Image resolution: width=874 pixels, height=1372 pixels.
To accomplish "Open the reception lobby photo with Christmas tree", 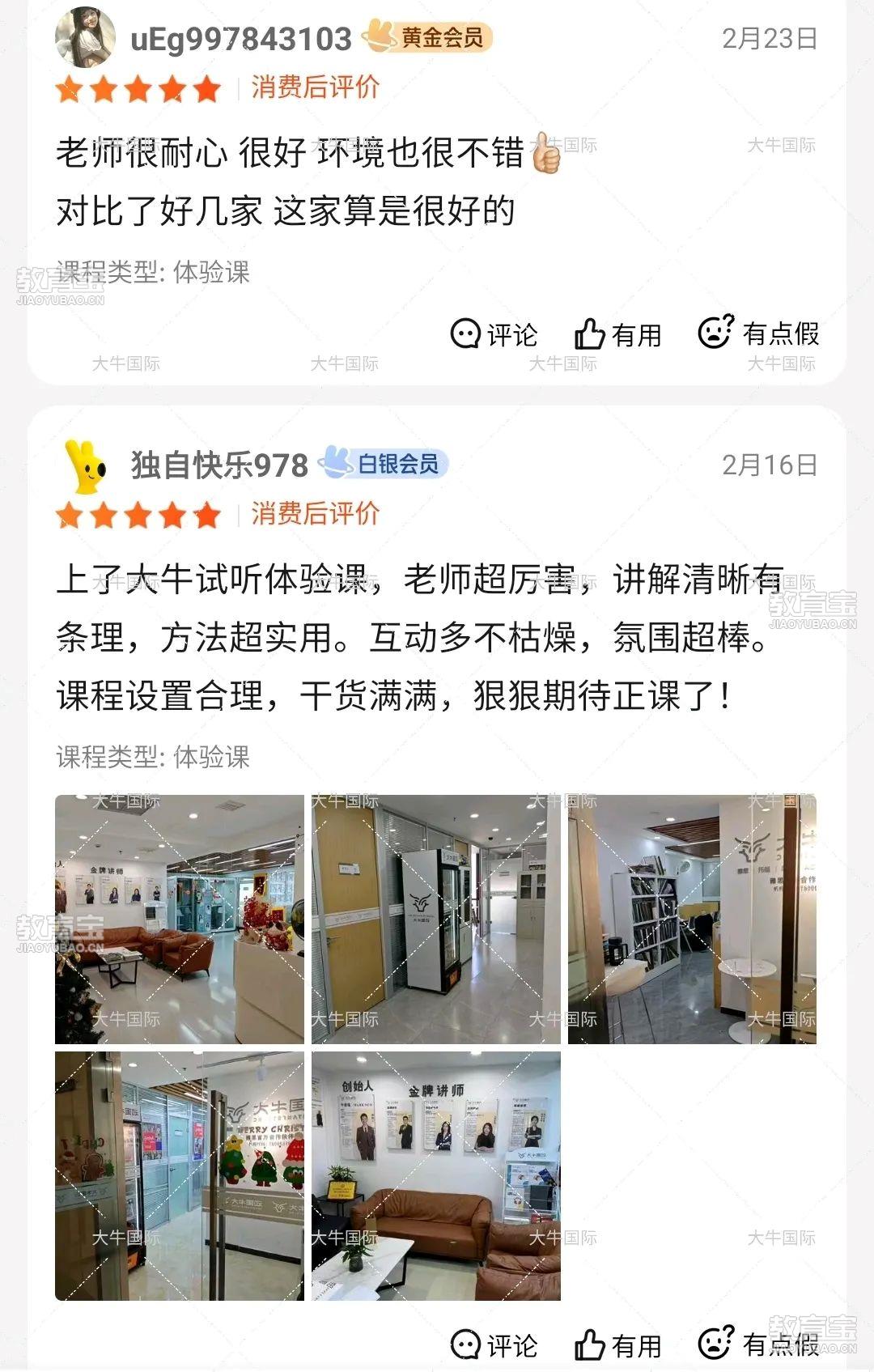I will (180, 919).
